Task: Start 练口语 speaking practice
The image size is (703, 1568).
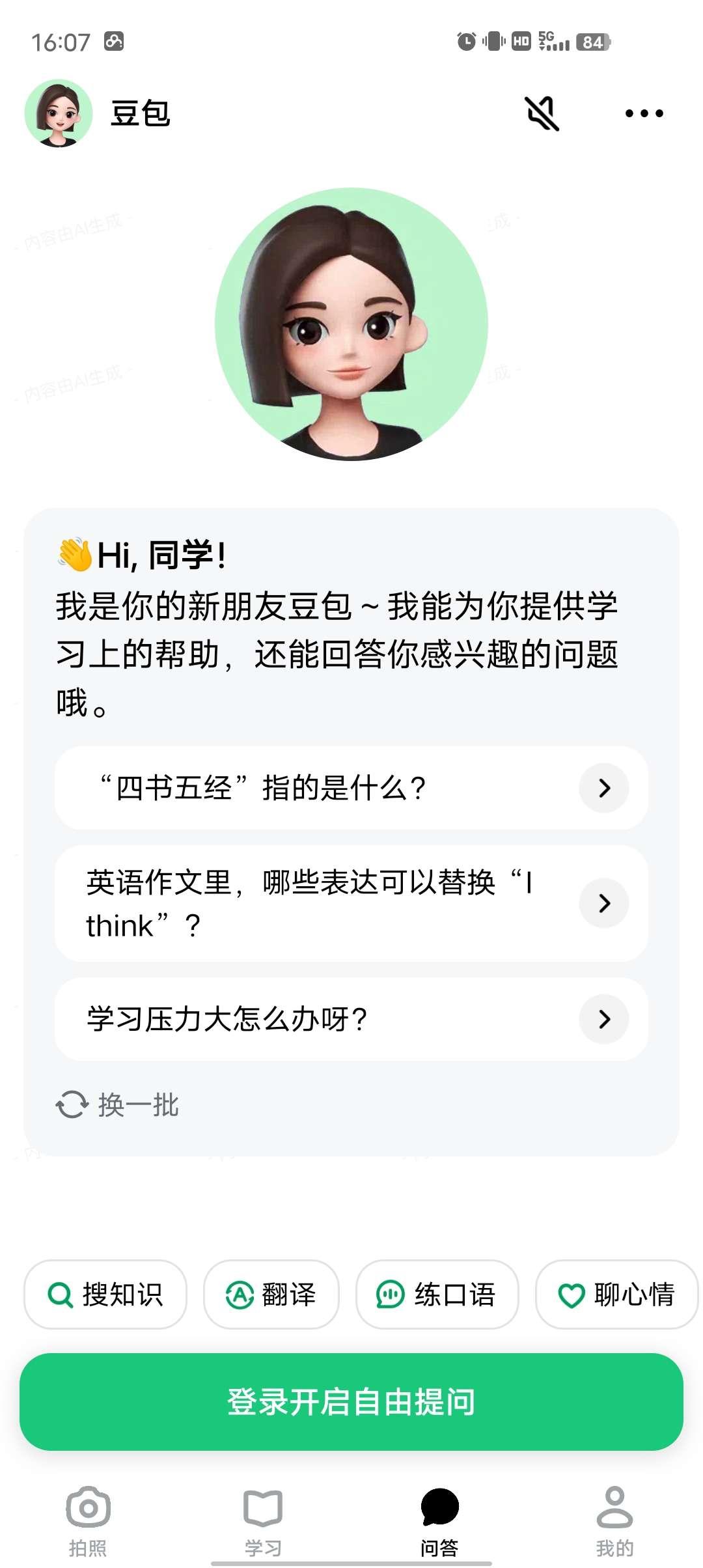Action: click(x=437, y=1295)
